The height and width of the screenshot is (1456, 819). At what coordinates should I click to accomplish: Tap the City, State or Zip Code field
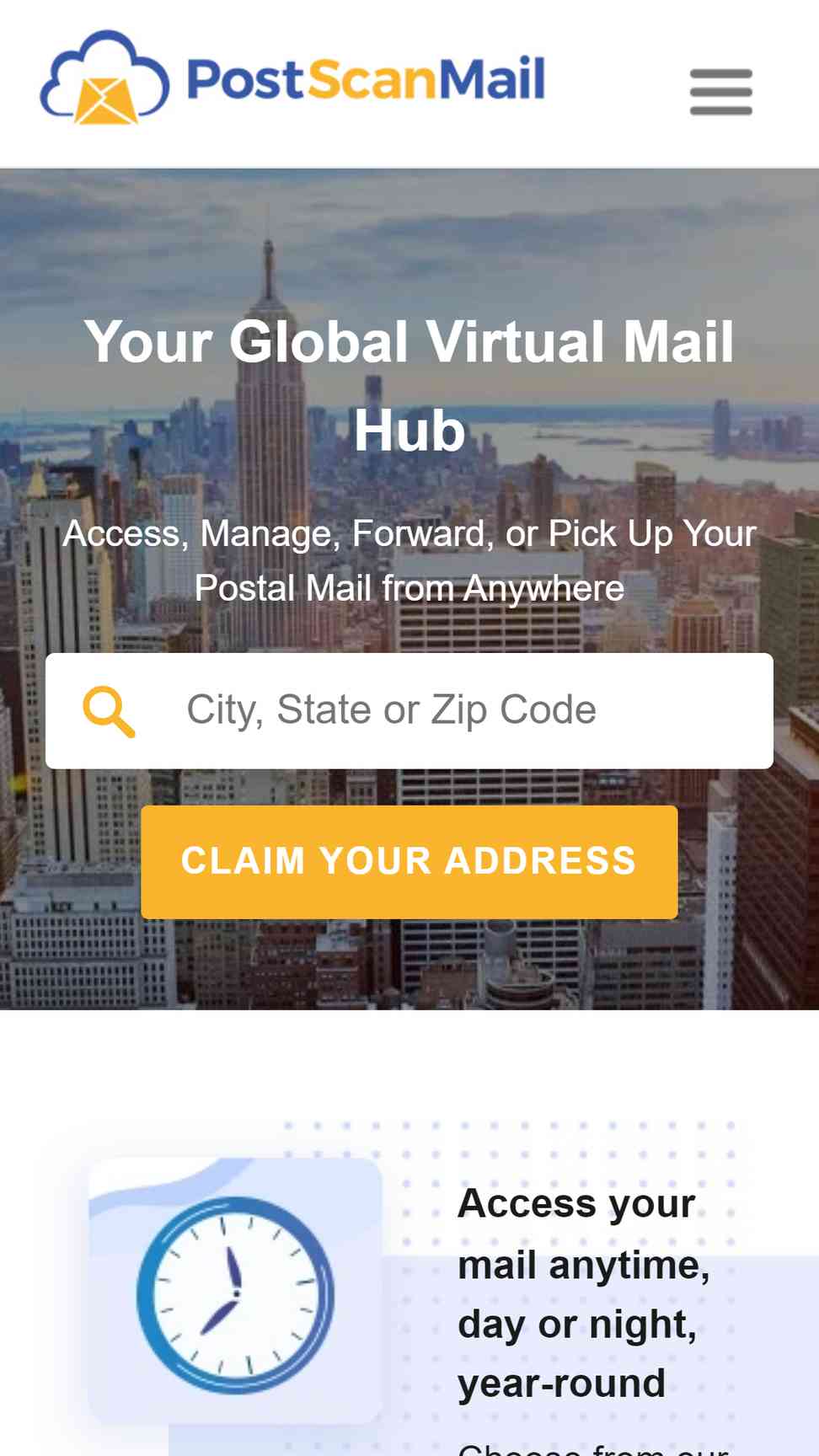click(x=409, y=710)
